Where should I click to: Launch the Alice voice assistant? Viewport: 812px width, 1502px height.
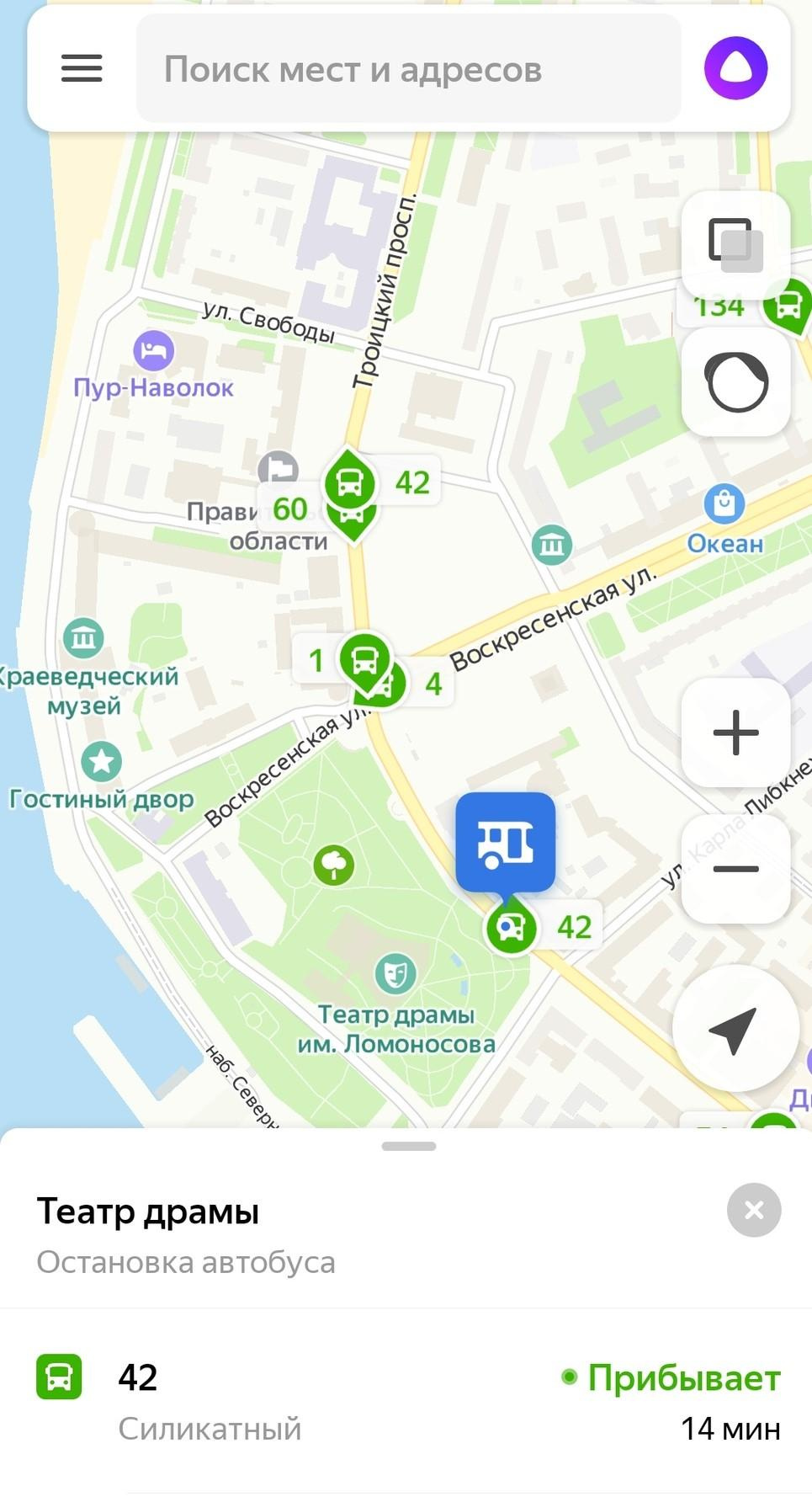tap(735, 68)
